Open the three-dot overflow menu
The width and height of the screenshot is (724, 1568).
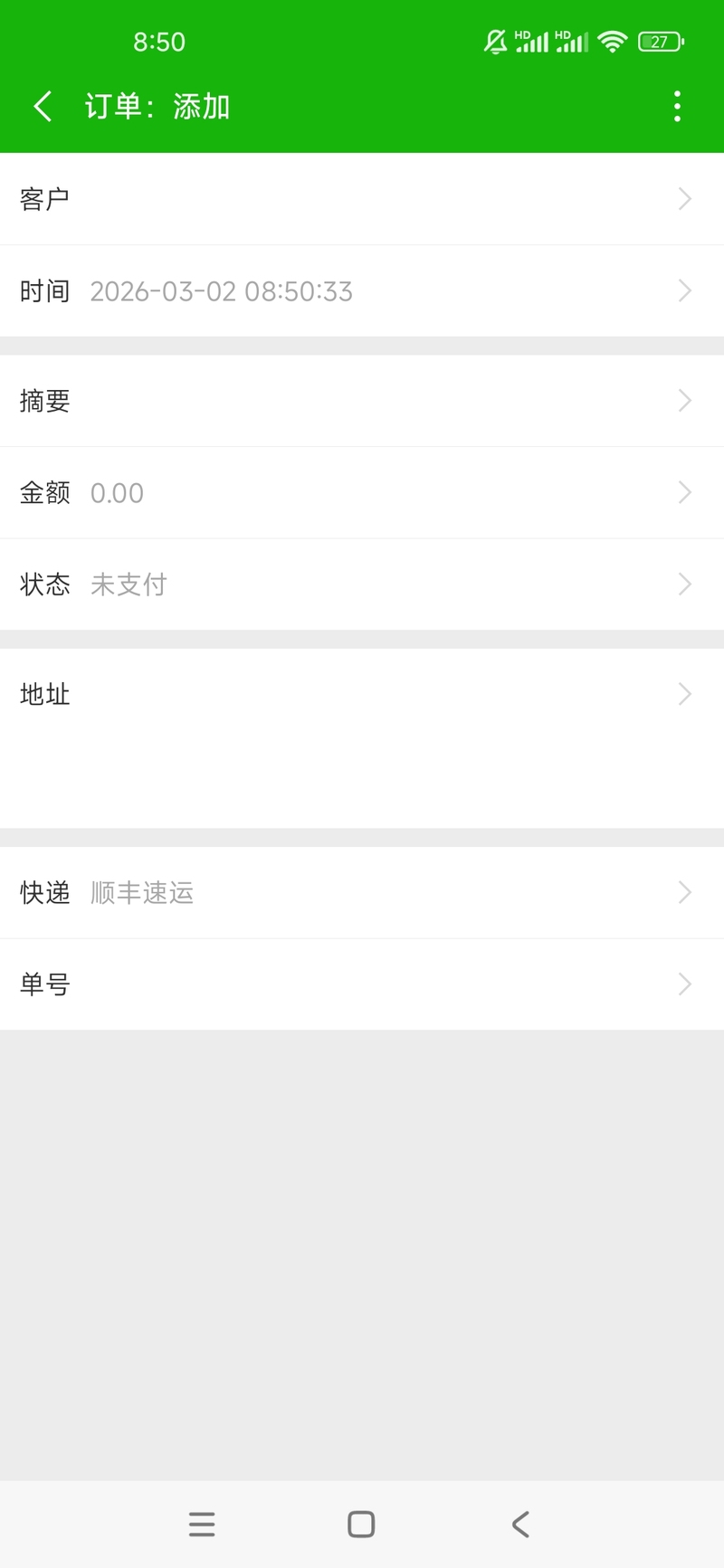(677, 107)
